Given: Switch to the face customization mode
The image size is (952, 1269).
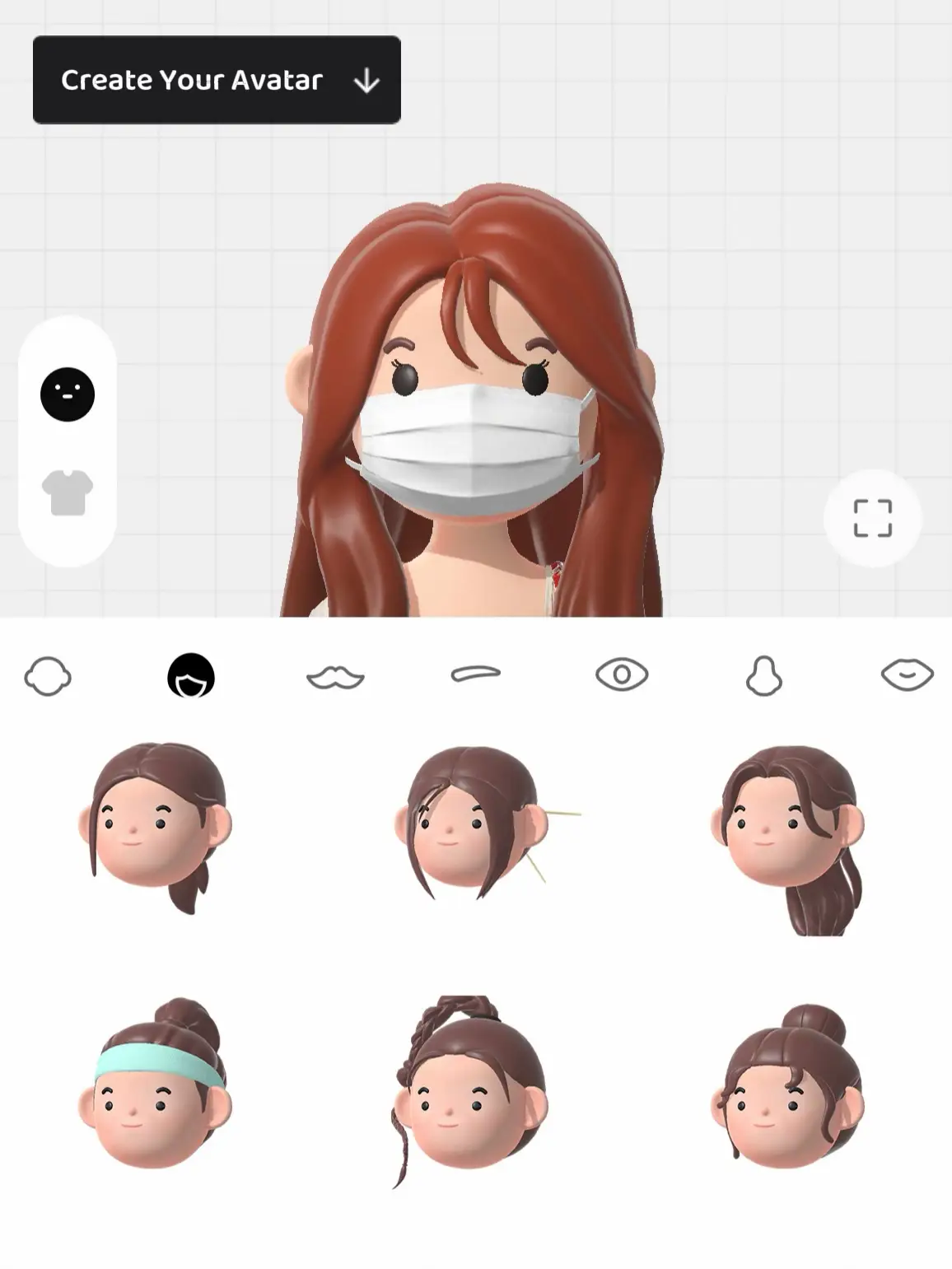Looking at the screenshot, I should [68, 394].
